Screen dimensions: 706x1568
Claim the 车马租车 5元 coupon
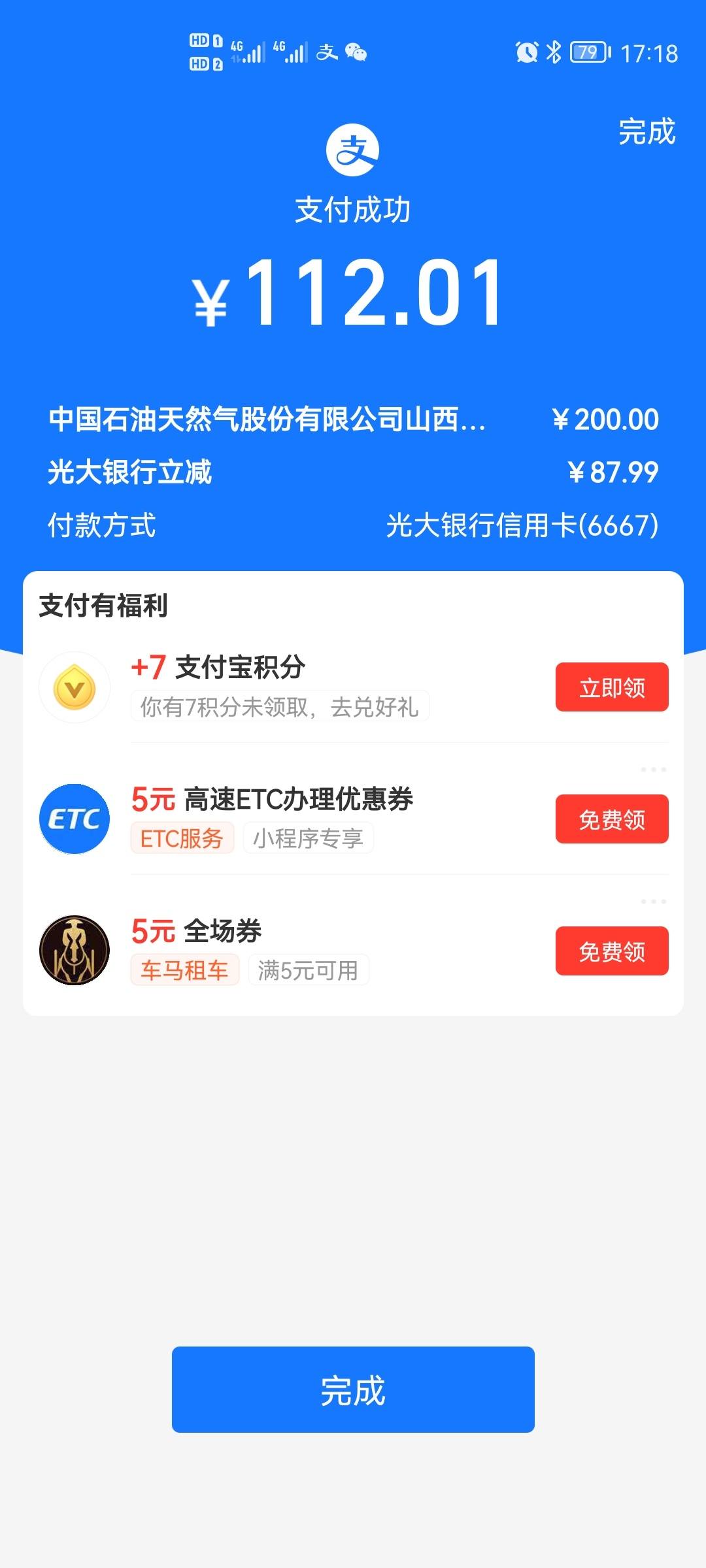click(x=612, y=951)
